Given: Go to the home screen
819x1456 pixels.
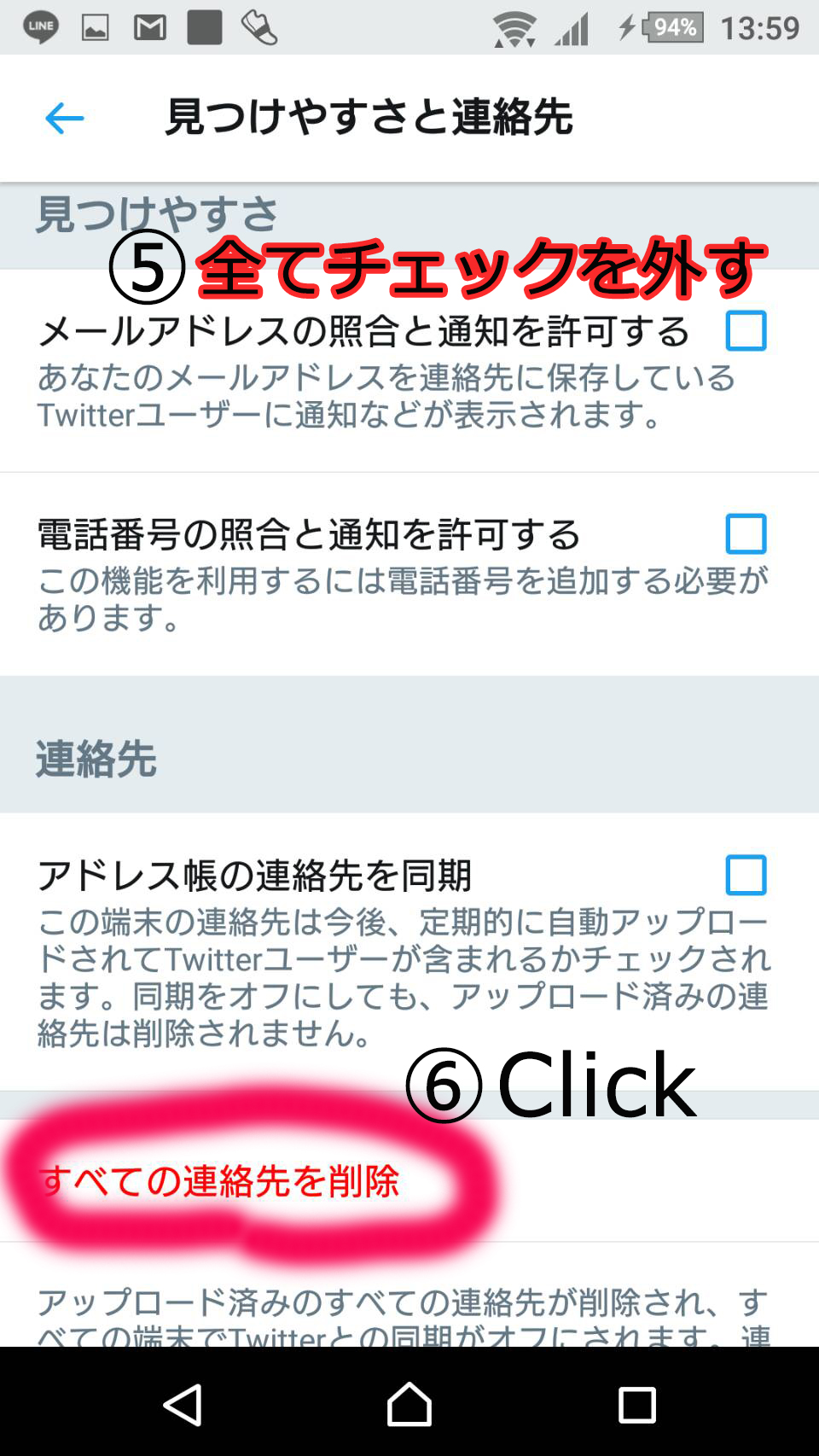Looking at the screenshot, I should [409, 1405].
